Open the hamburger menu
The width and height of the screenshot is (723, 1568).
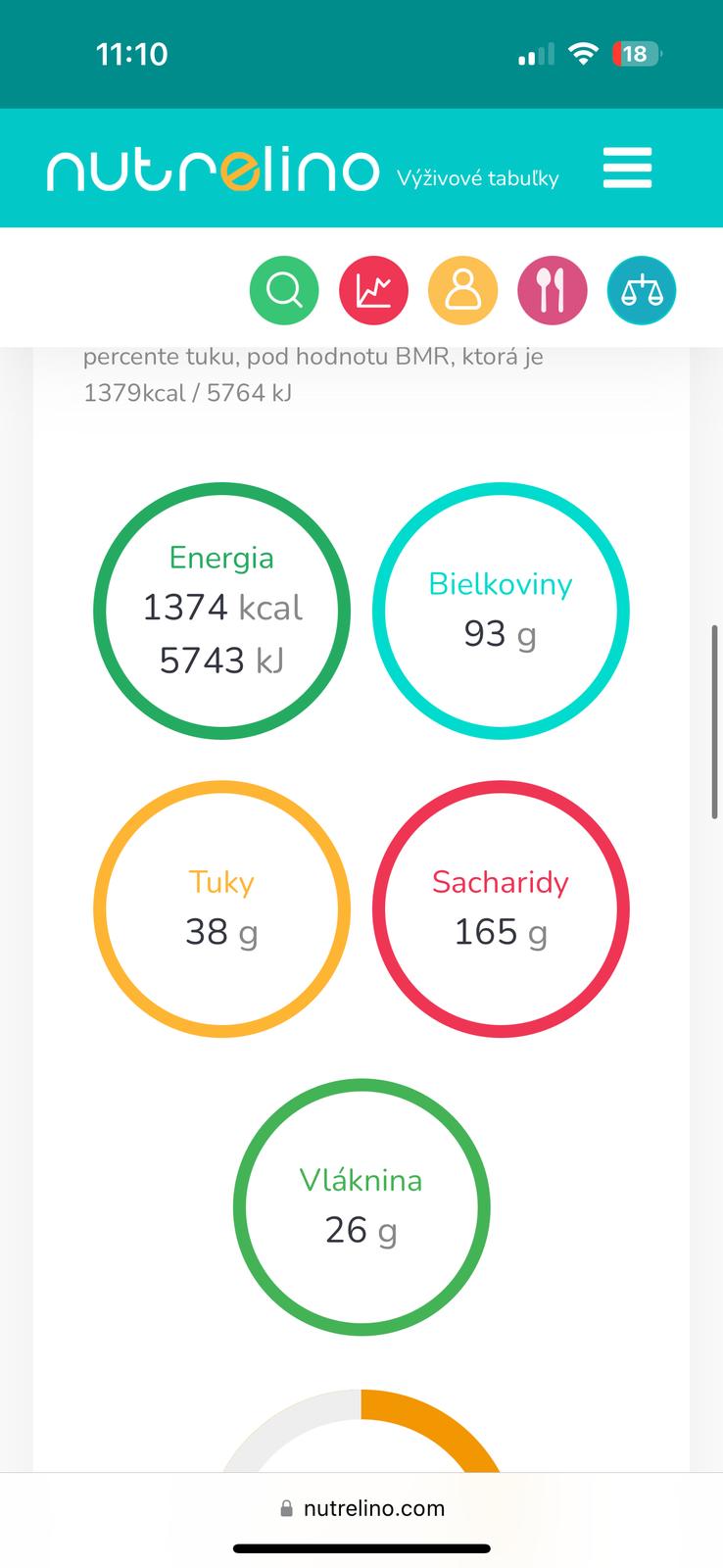point(627,168)
